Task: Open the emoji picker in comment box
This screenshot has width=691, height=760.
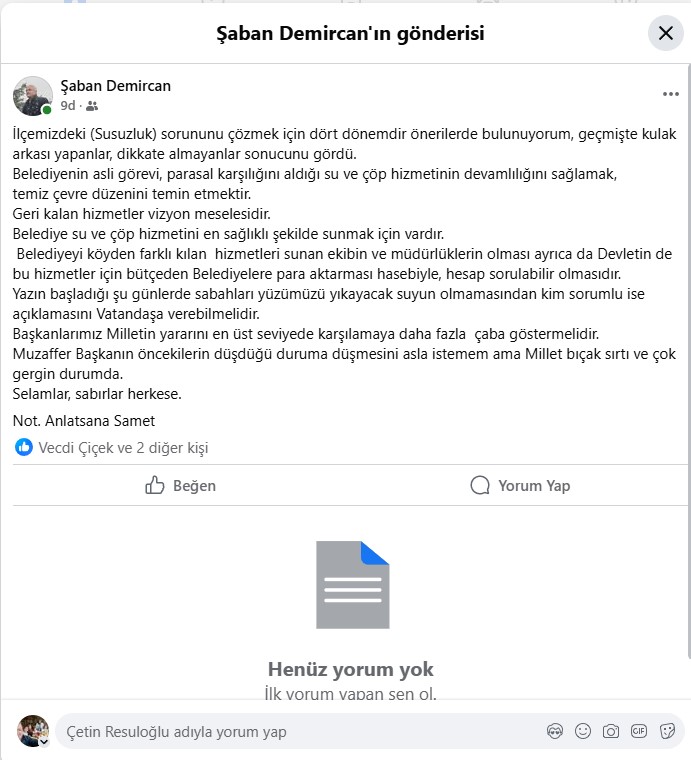Action: pos(583,731)
